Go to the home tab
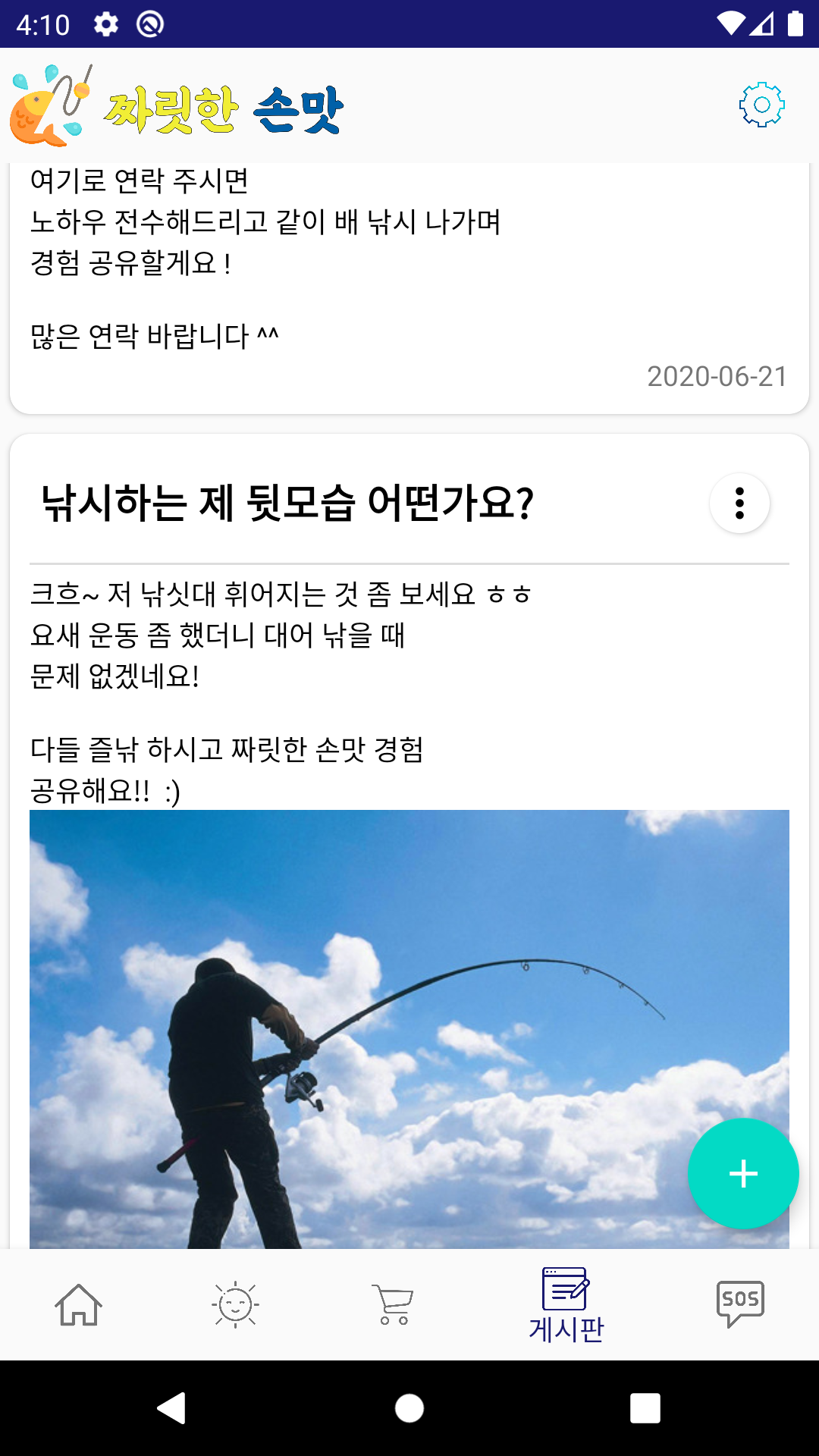Screen dimensions: 819x1456 point(78,1304)
